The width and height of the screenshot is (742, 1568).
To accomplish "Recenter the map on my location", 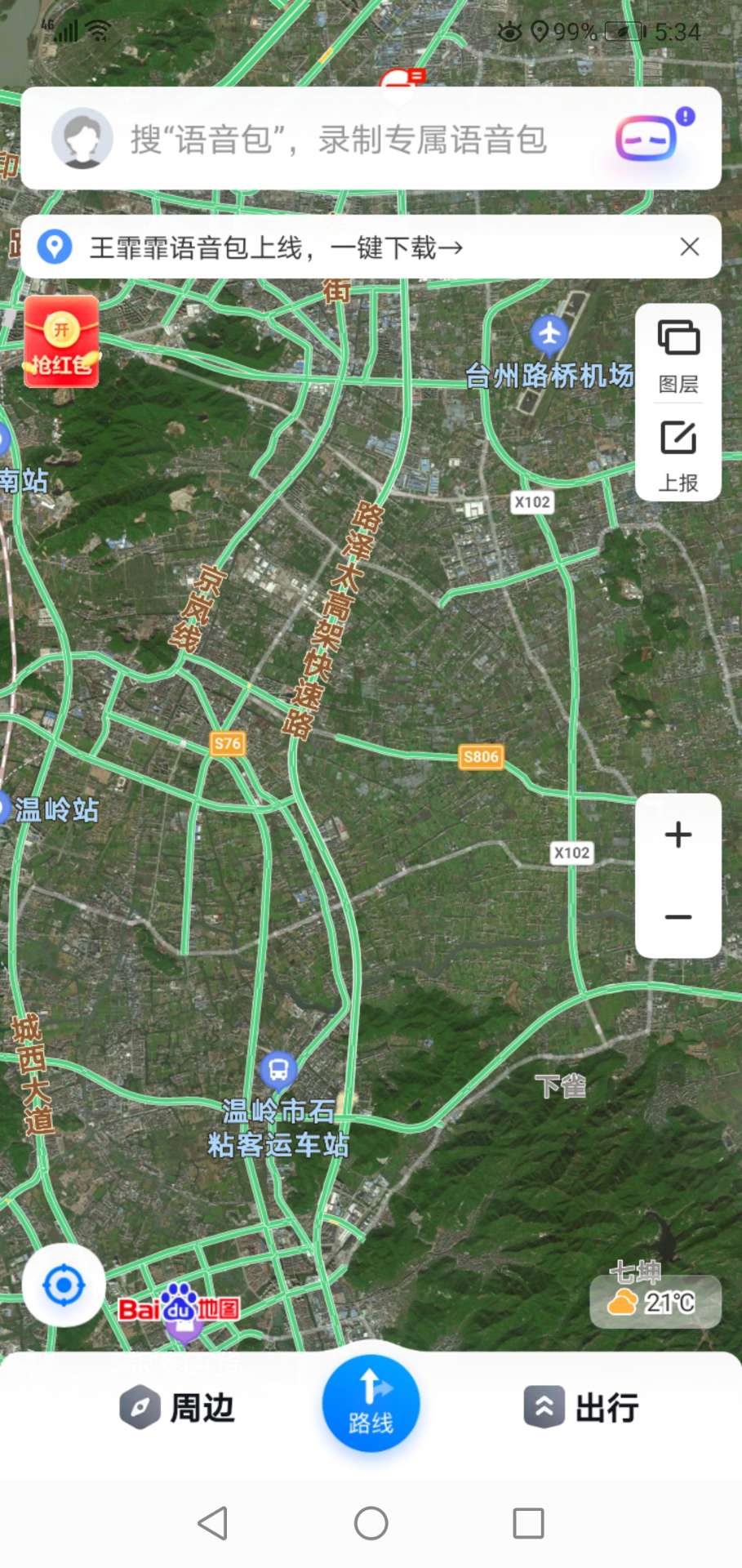I will click(64, 1285).
